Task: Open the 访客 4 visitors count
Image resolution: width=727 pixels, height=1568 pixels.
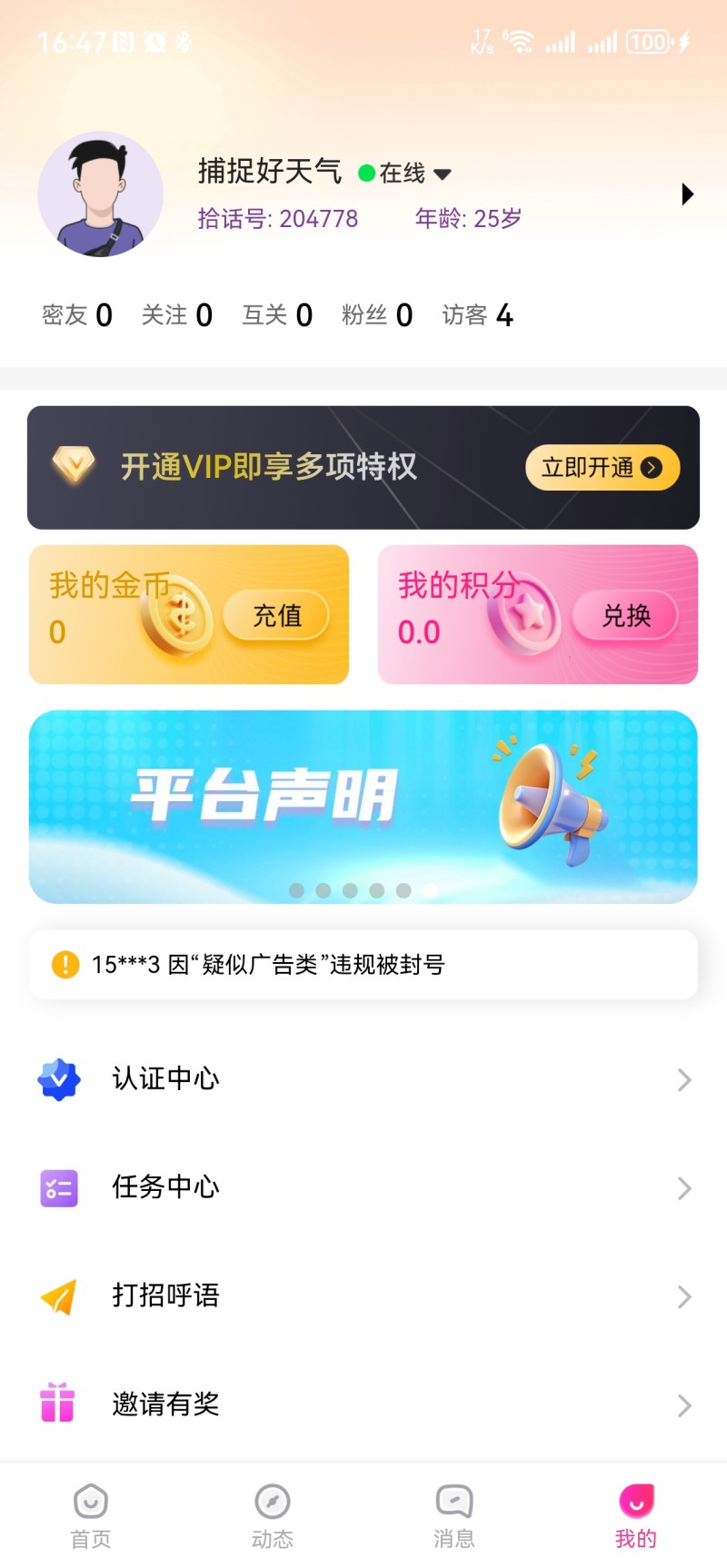Action: [476, 314]
